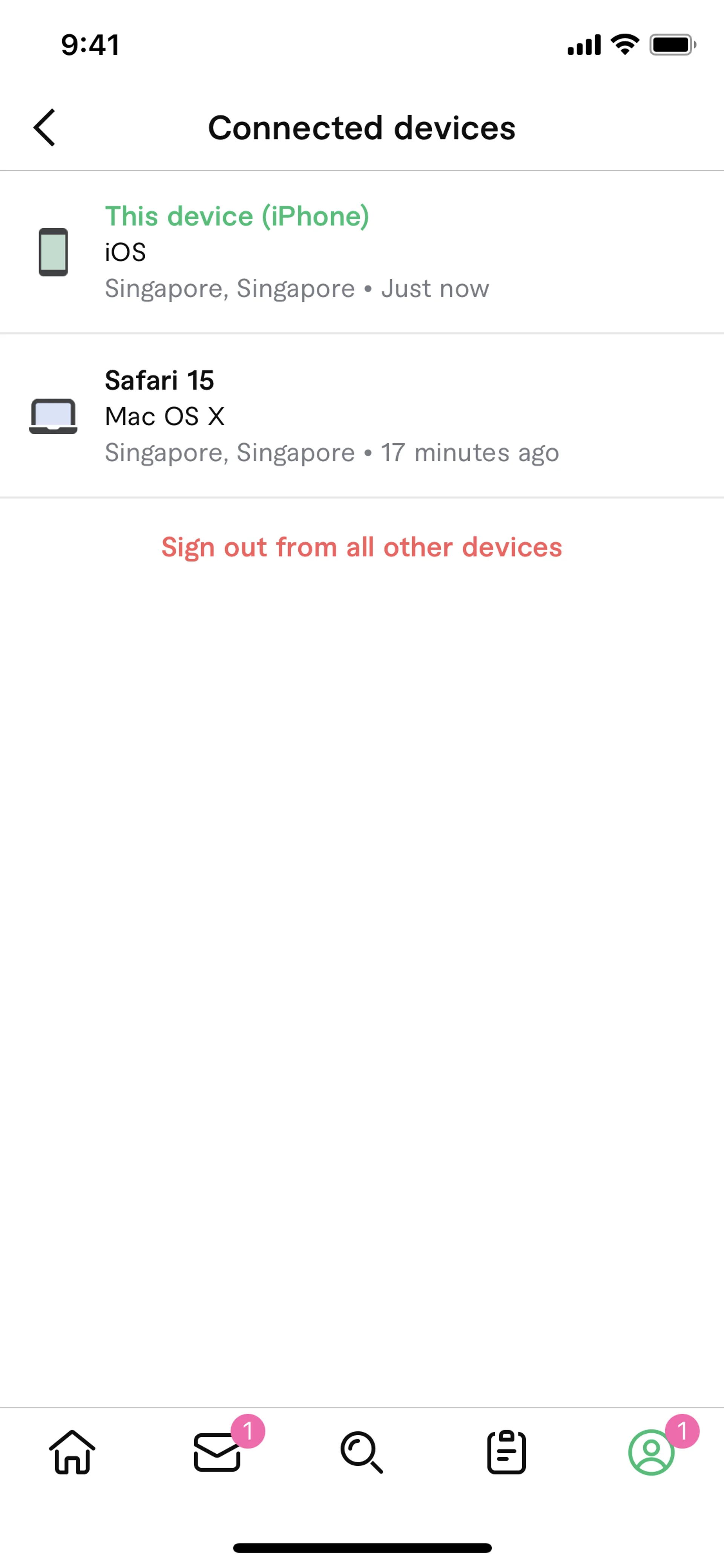Open the Safari 15 device entry
Viewport: 724px width, 1568px height.
coord(361,416)
